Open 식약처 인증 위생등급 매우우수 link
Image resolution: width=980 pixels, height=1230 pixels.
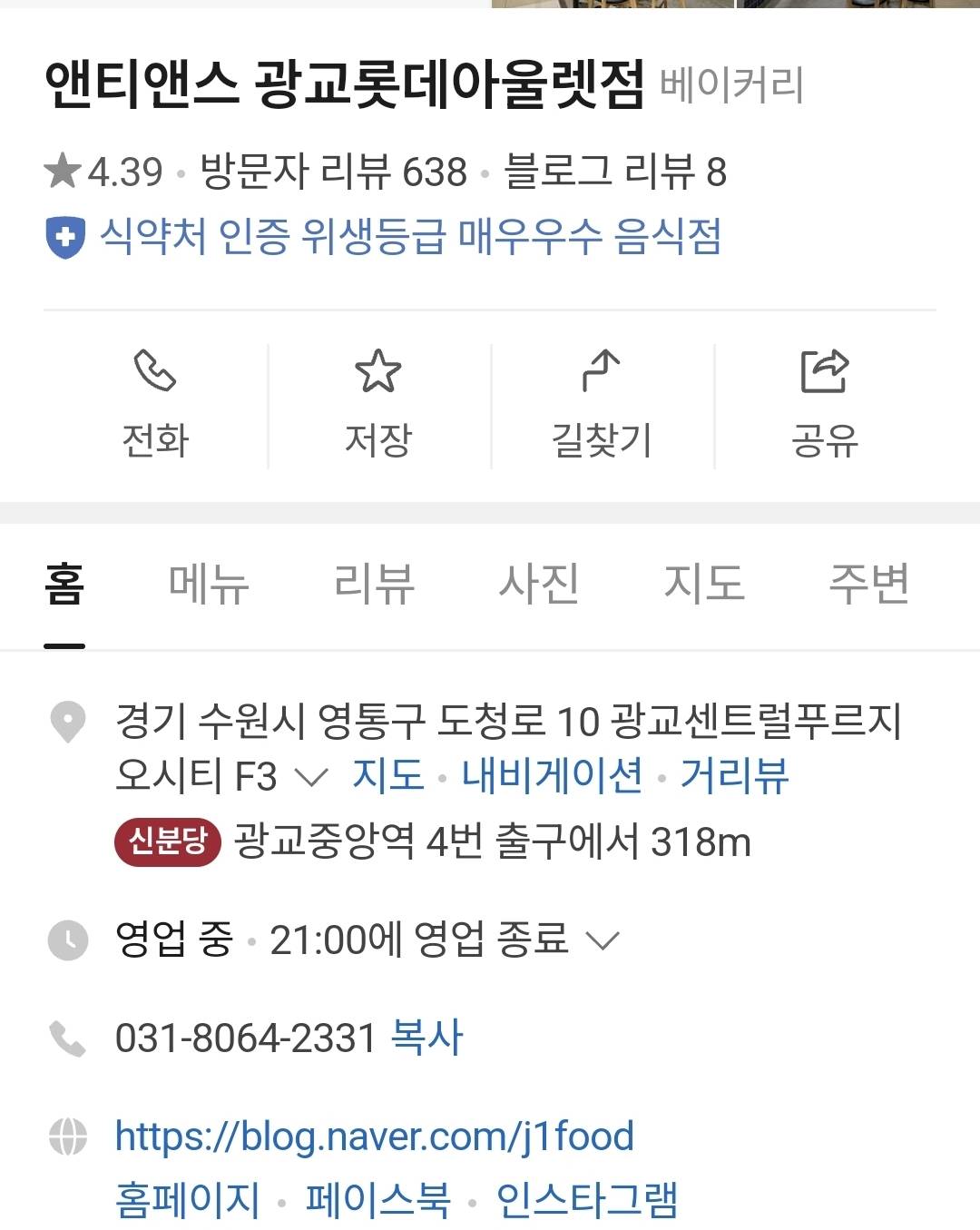tap(410, 238)
